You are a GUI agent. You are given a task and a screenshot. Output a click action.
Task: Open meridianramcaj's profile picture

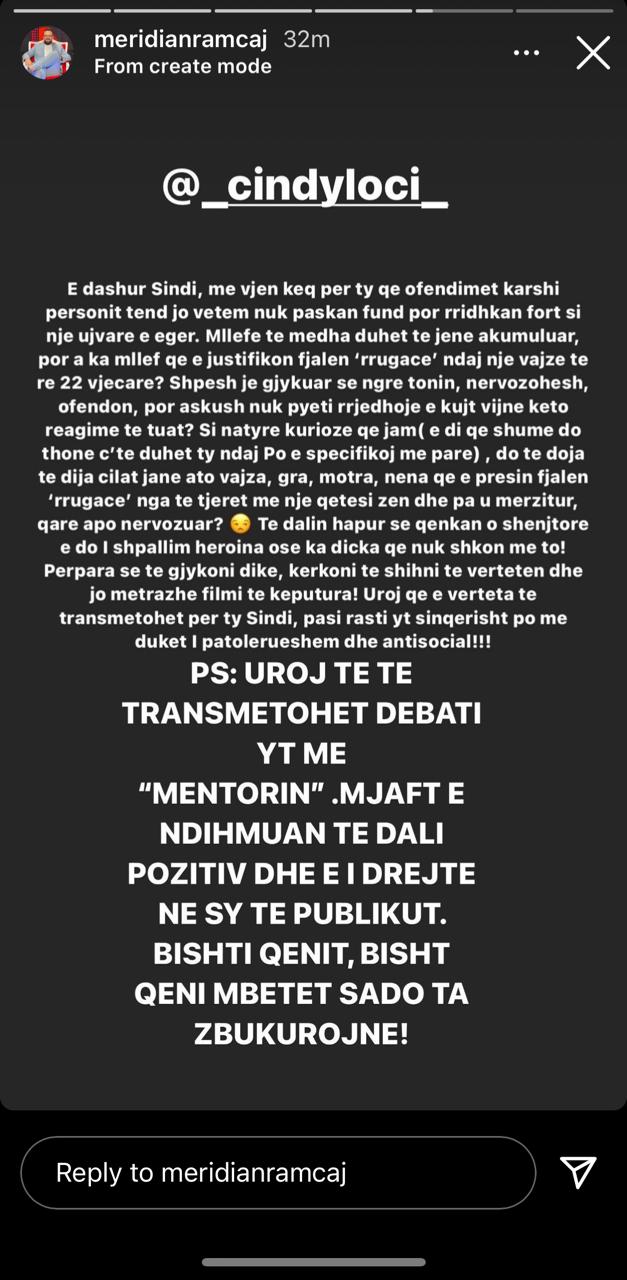pos(47,53)
